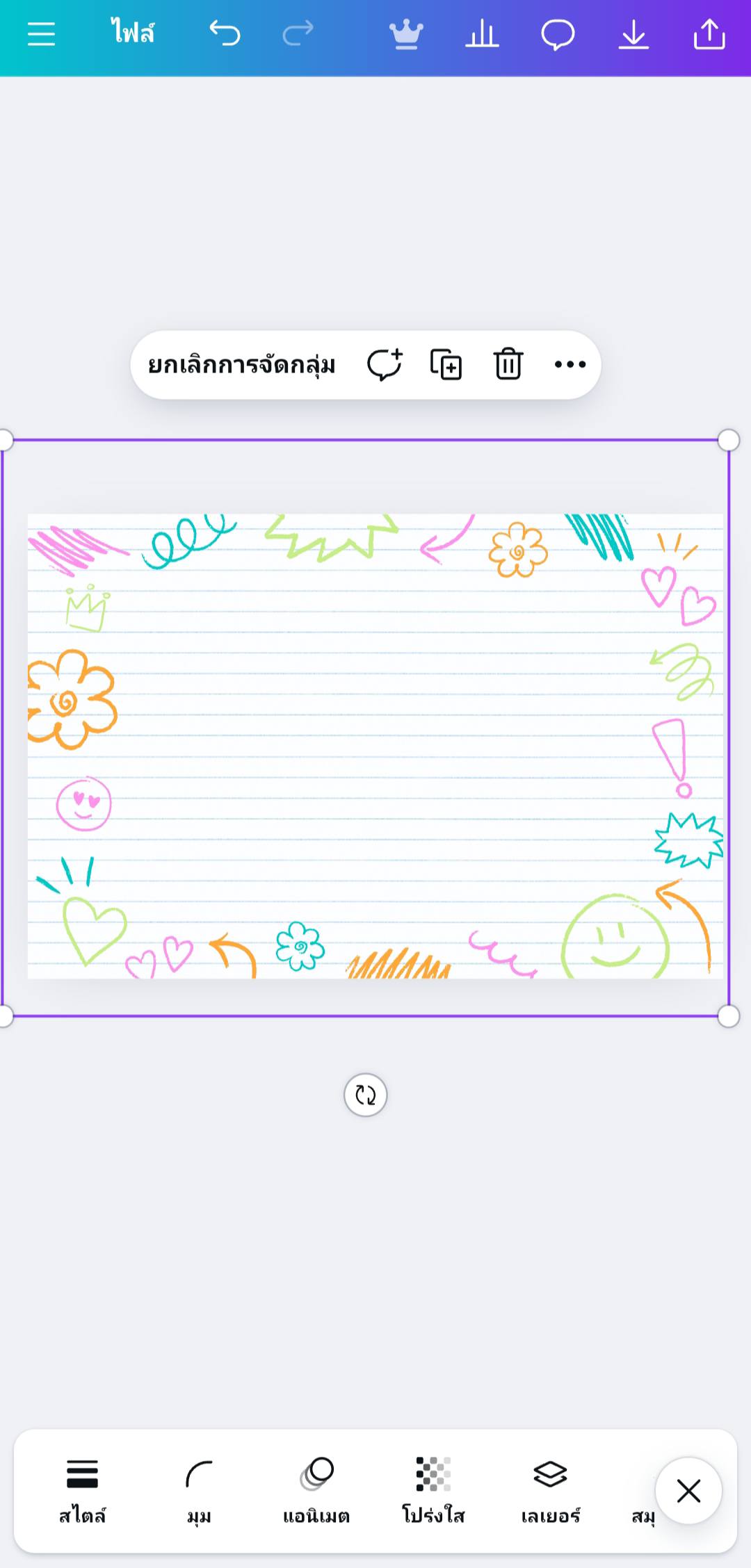Open the insights chart icon

coord(482,33)
